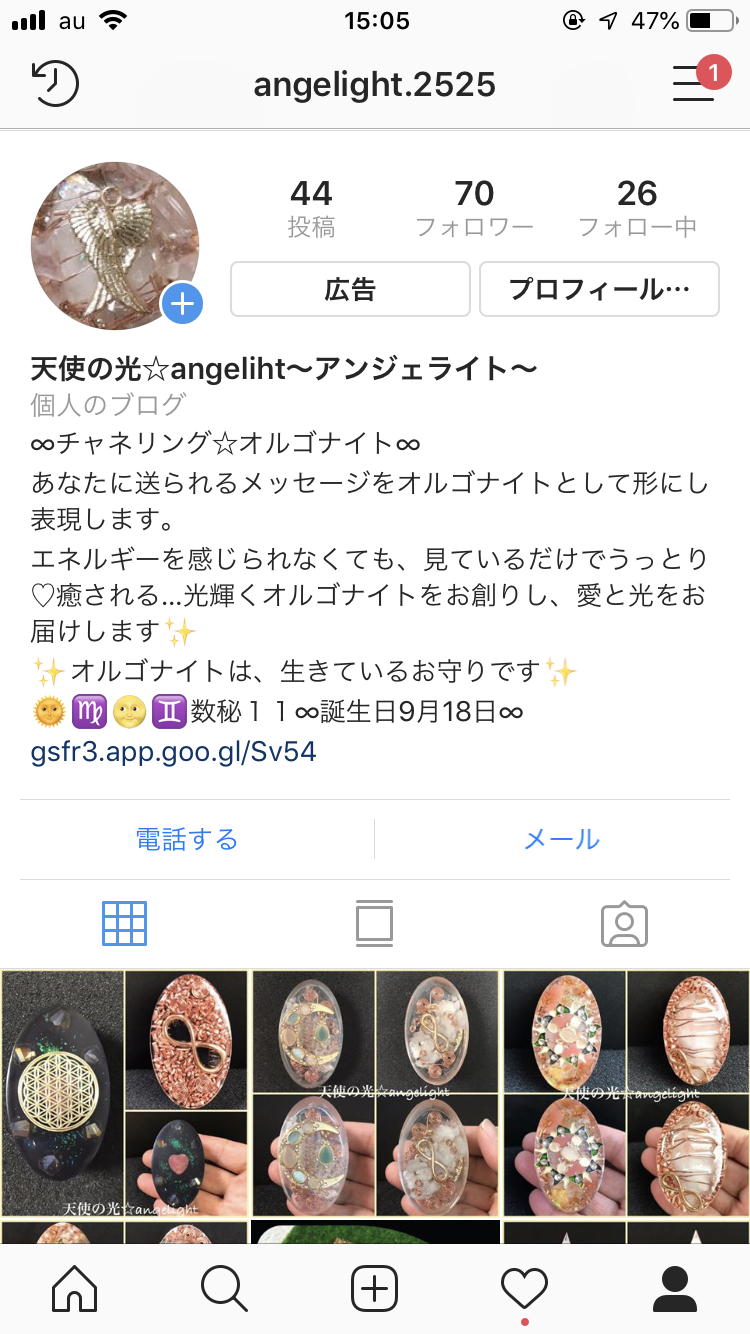This screenshot has height=1334, width=750.
Task: Open the 広告 promotion button
Action: (349, 289)
